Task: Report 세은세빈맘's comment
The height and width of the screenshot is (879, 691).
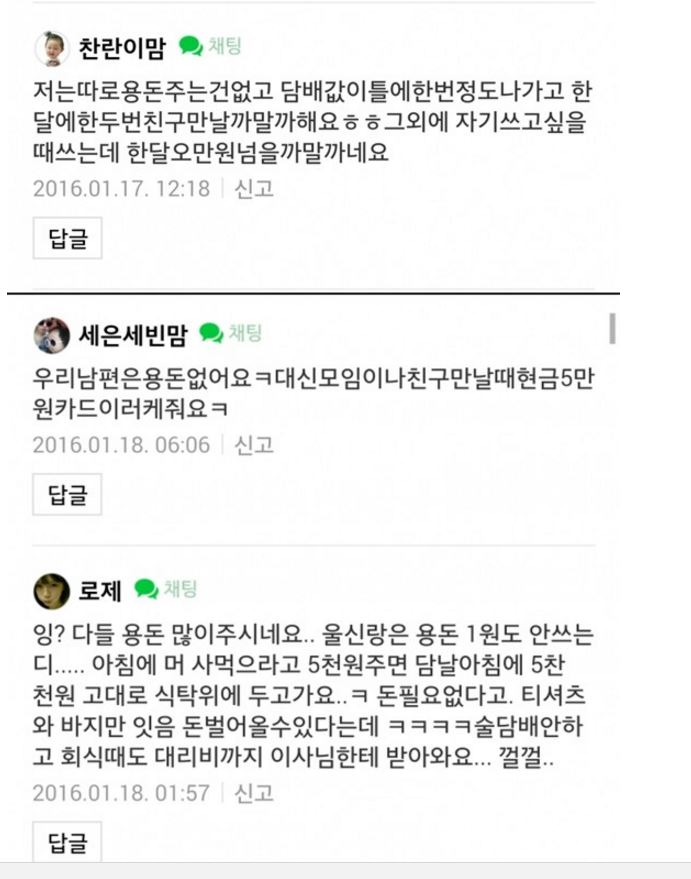Action: [254, 445]
